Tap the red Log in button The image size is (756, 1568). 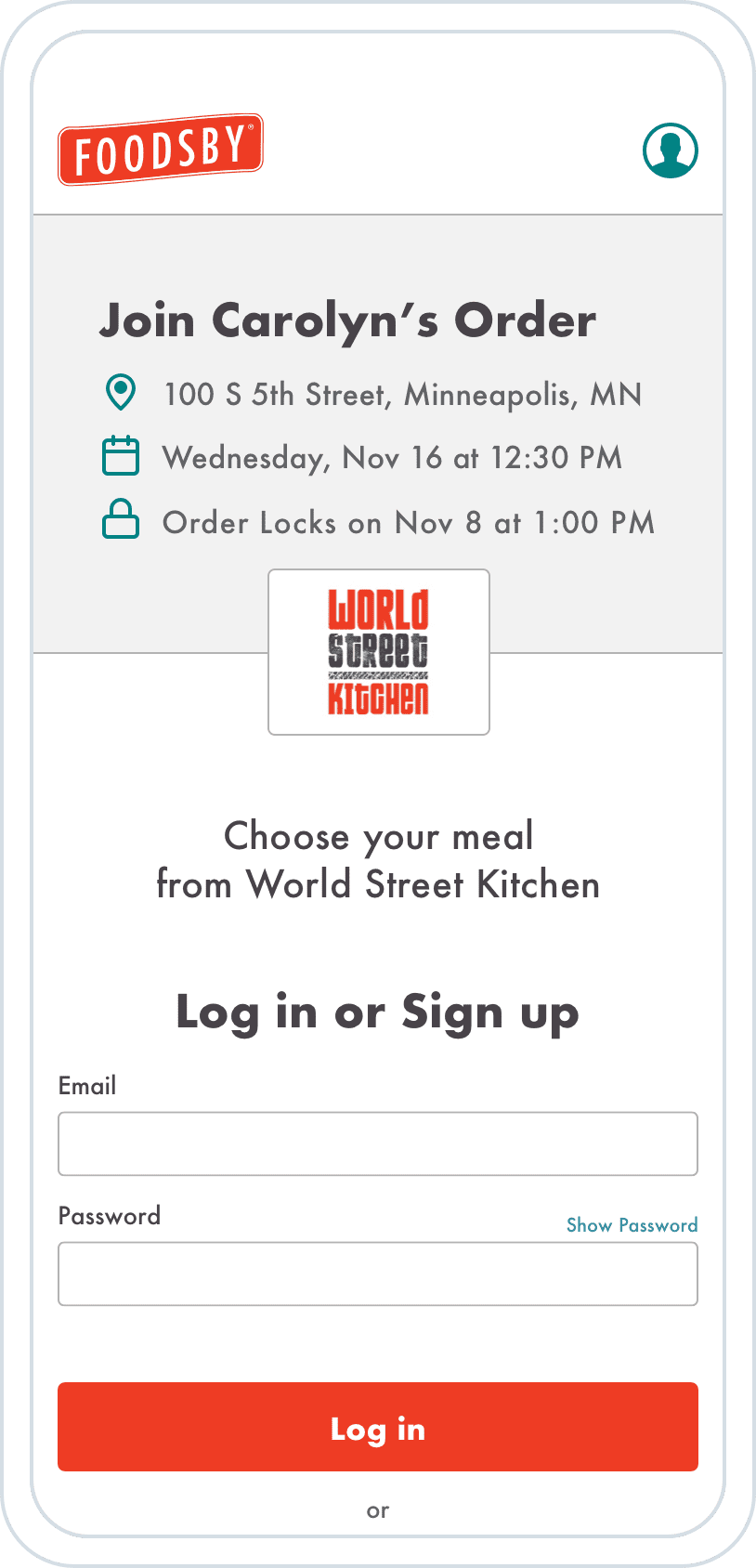click(377, 1427)
